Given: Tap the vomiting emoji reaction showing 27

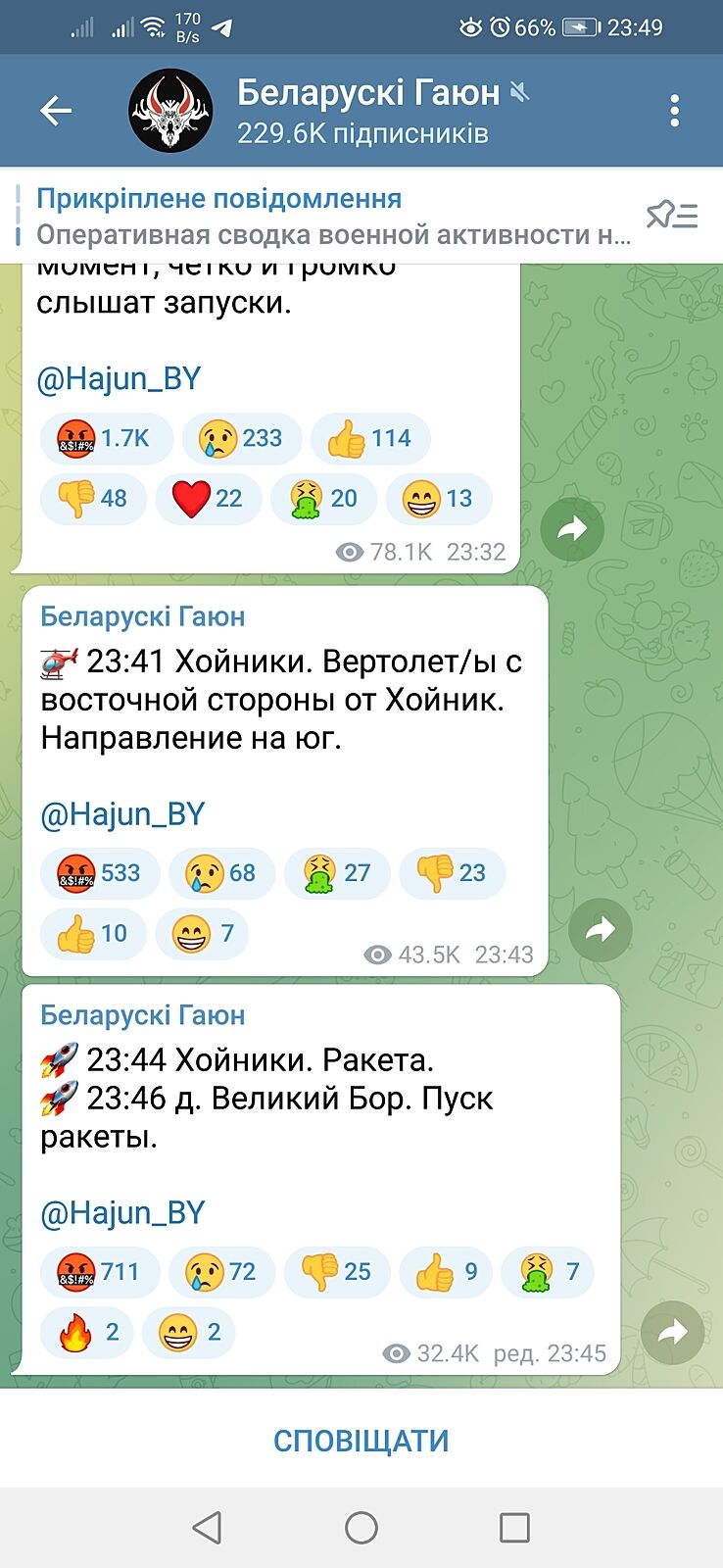Looking at the screenshot, I should [336, 873].
